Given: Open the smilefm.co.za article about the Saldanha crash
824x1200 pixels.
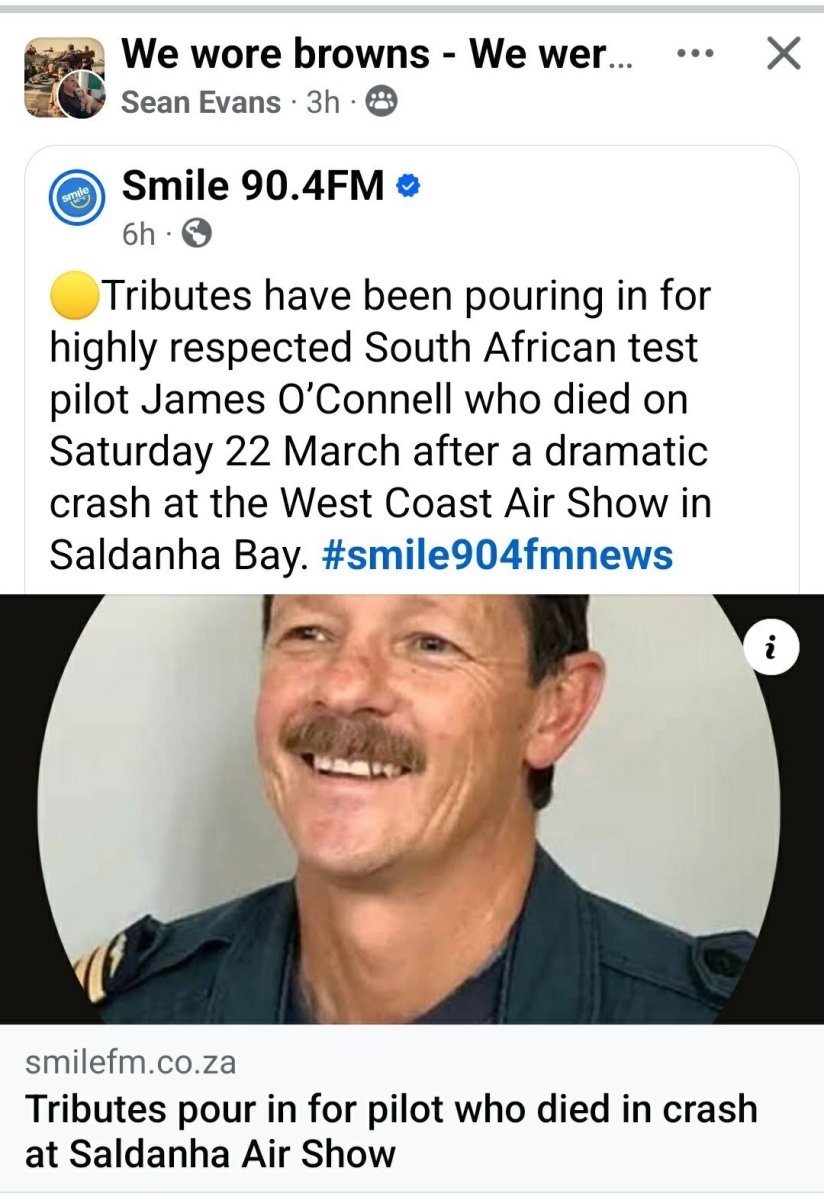Looking at the screenshot, I should tap(390, 1130).
